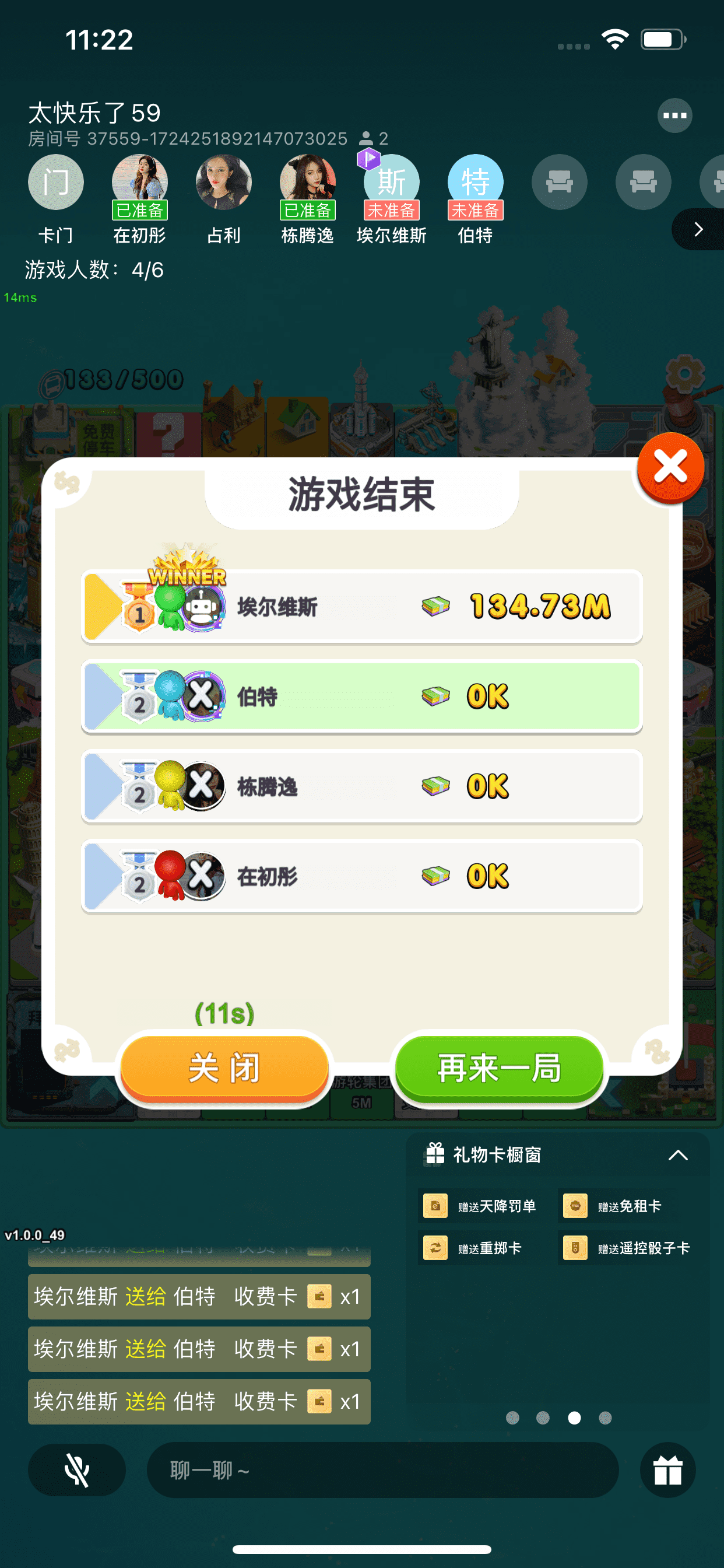The height and width of the screenshot is (1568, 724).
Task: Start another round with 再来一局
Action: click(499, 1068)
